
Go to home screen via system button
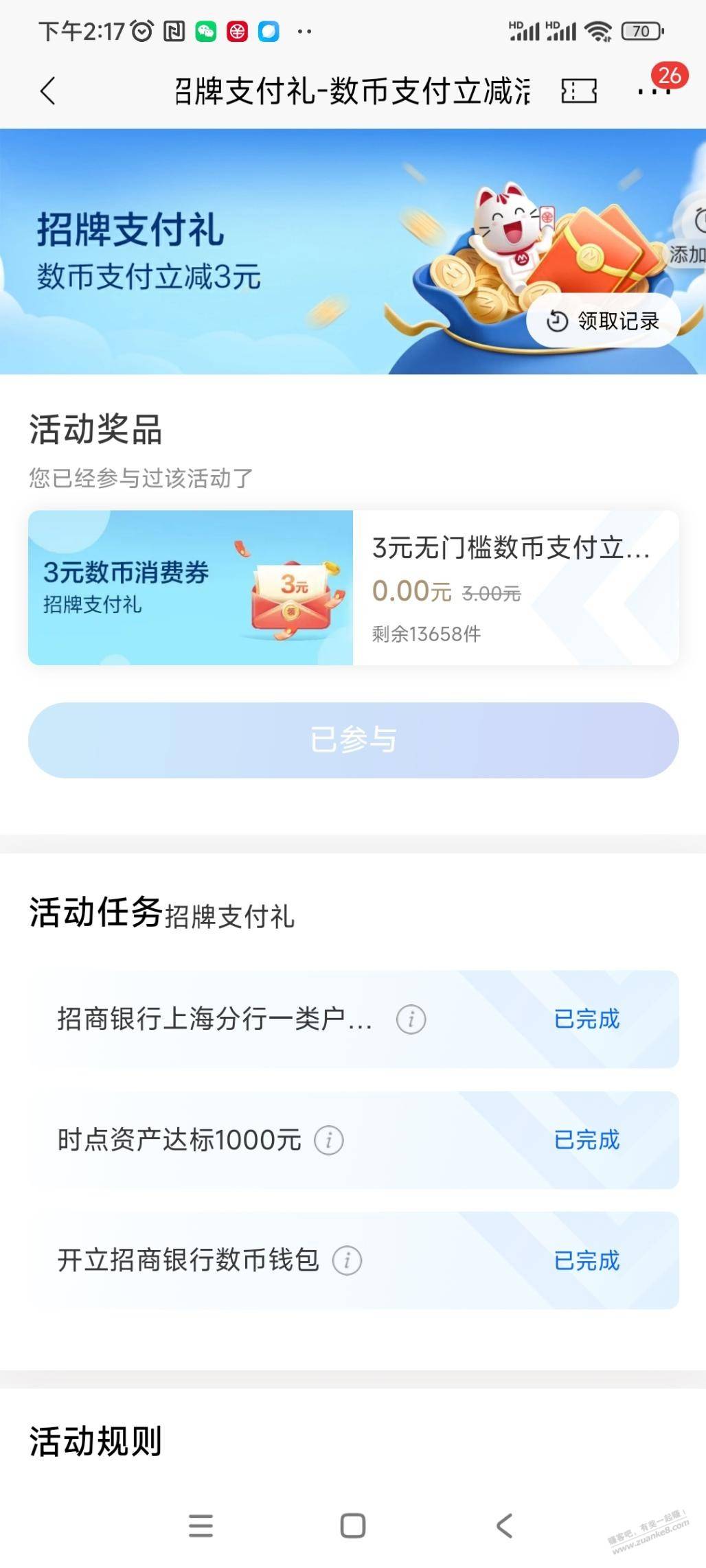click(353, 1525)
